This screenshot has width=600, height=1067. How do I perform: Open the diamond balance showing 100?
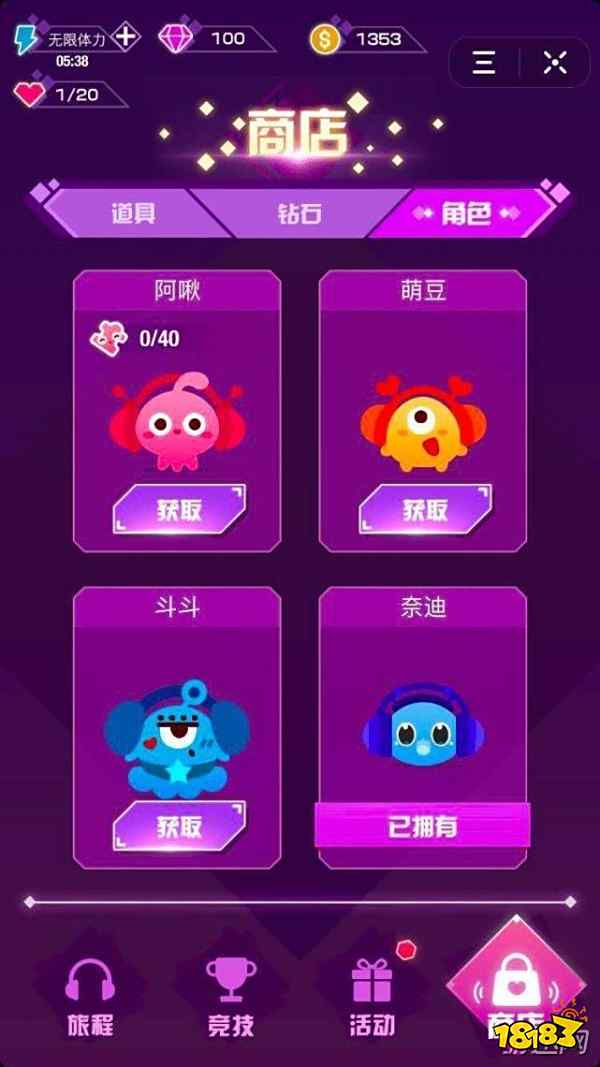[x=218, y=39]
